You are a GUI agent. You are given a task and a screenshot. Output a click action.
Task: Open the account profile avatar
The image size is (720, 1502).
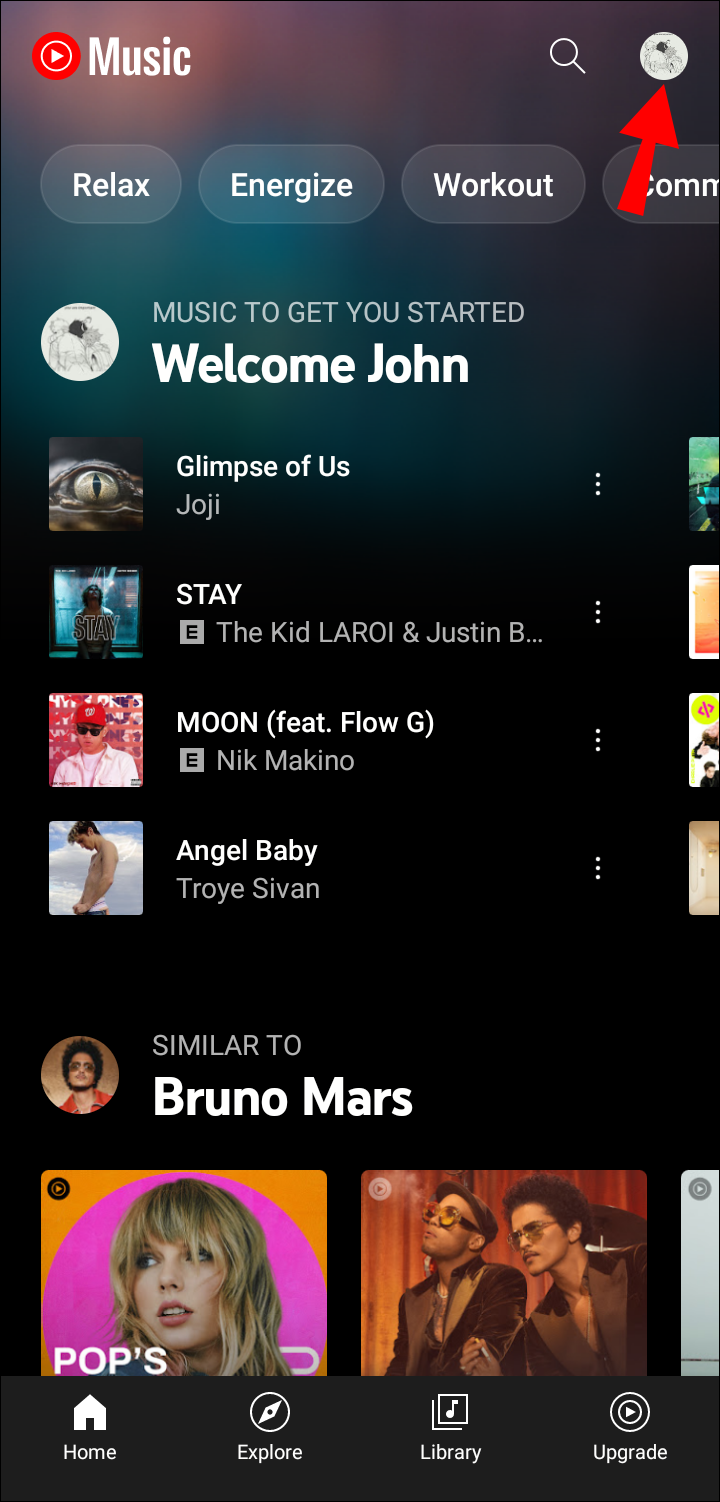click(x=663, y=56)
